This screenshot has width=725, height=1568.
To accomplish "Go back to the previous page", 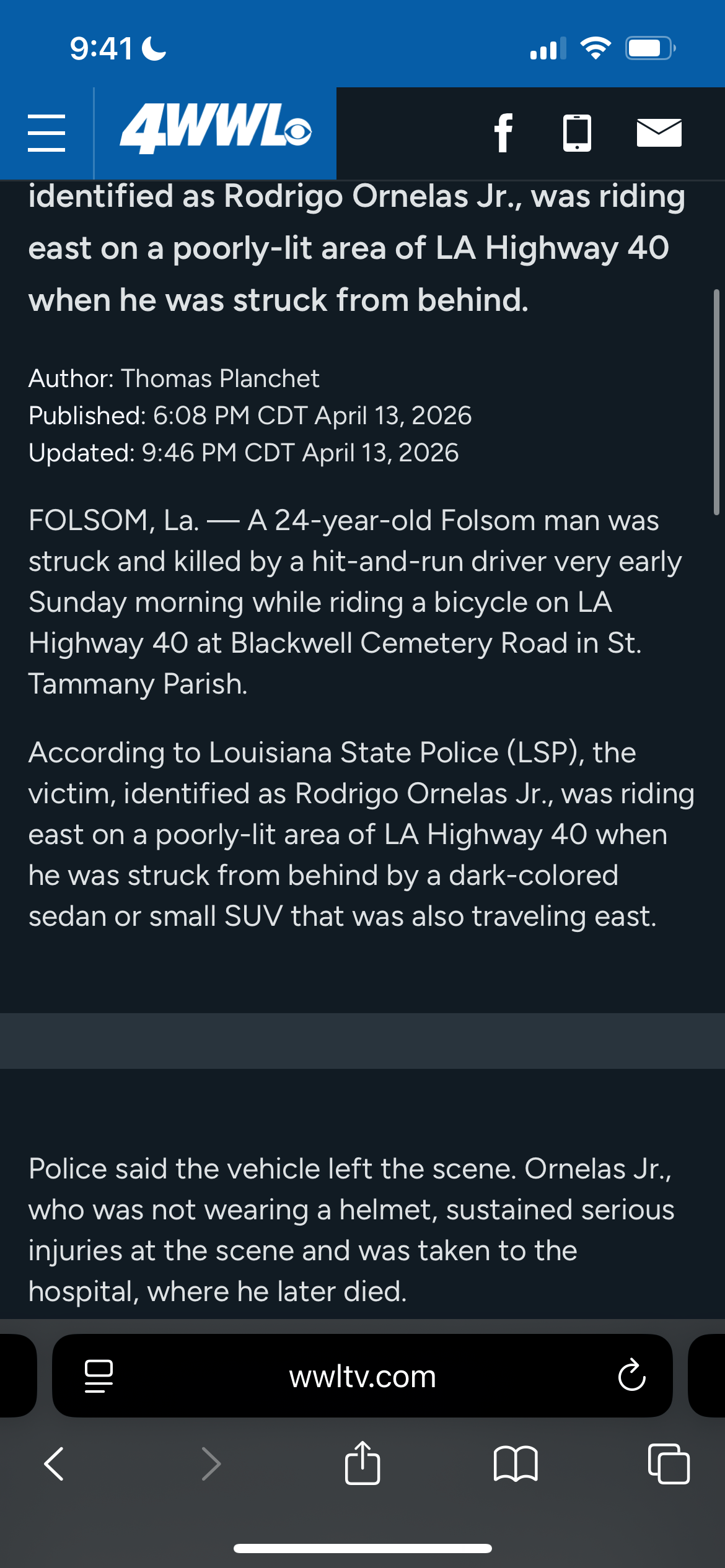I will point(55,1464).
